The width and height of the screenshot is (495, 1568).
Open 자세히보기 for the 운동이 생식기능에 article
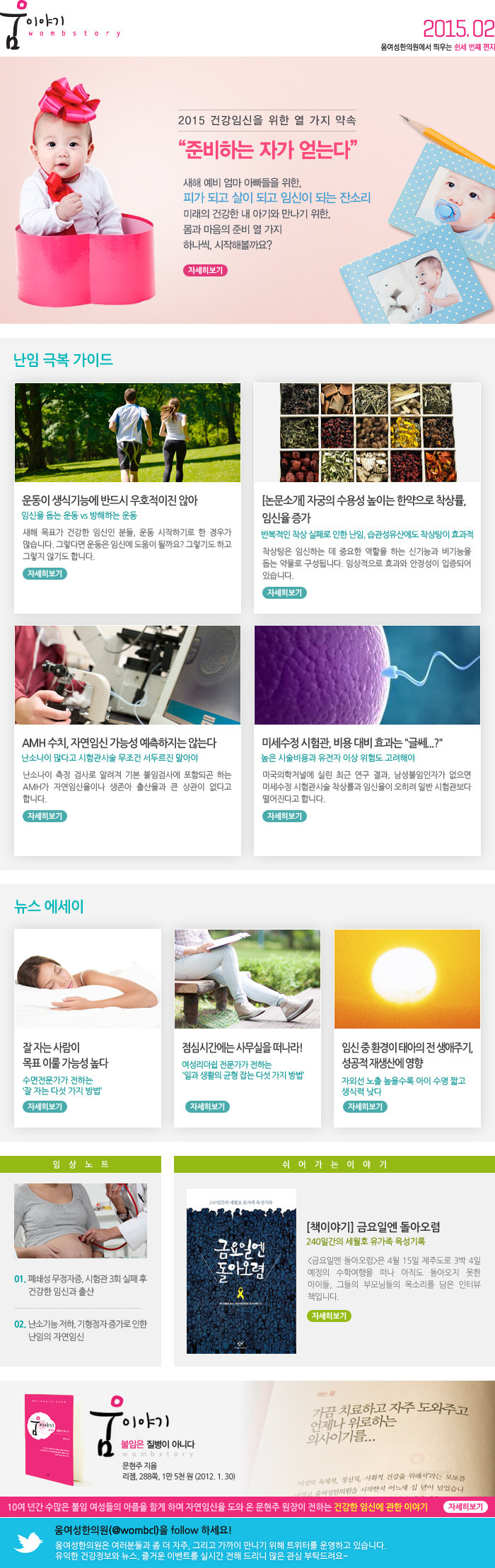pos(45,573)
